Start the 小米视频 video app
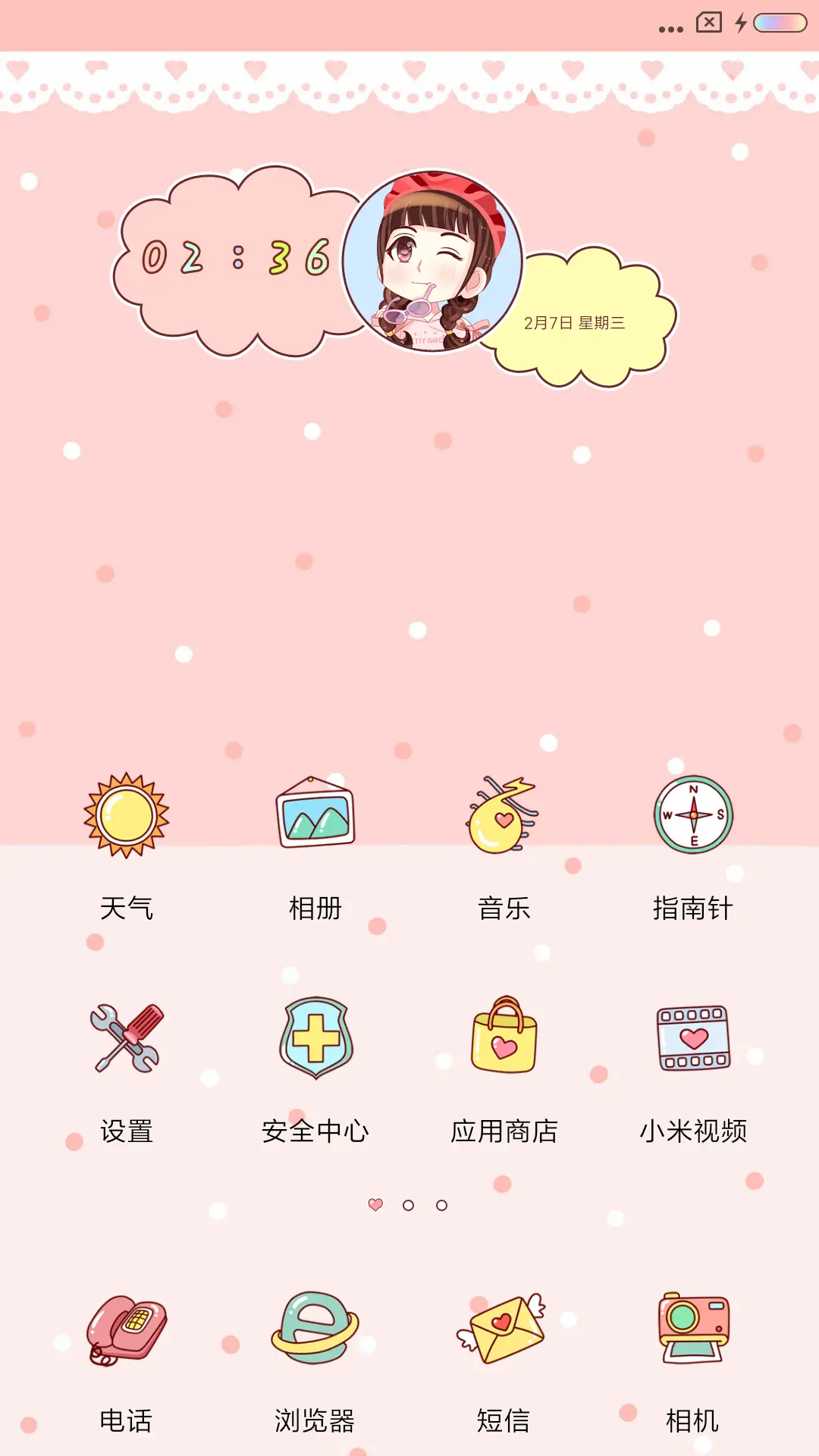 692,1040
